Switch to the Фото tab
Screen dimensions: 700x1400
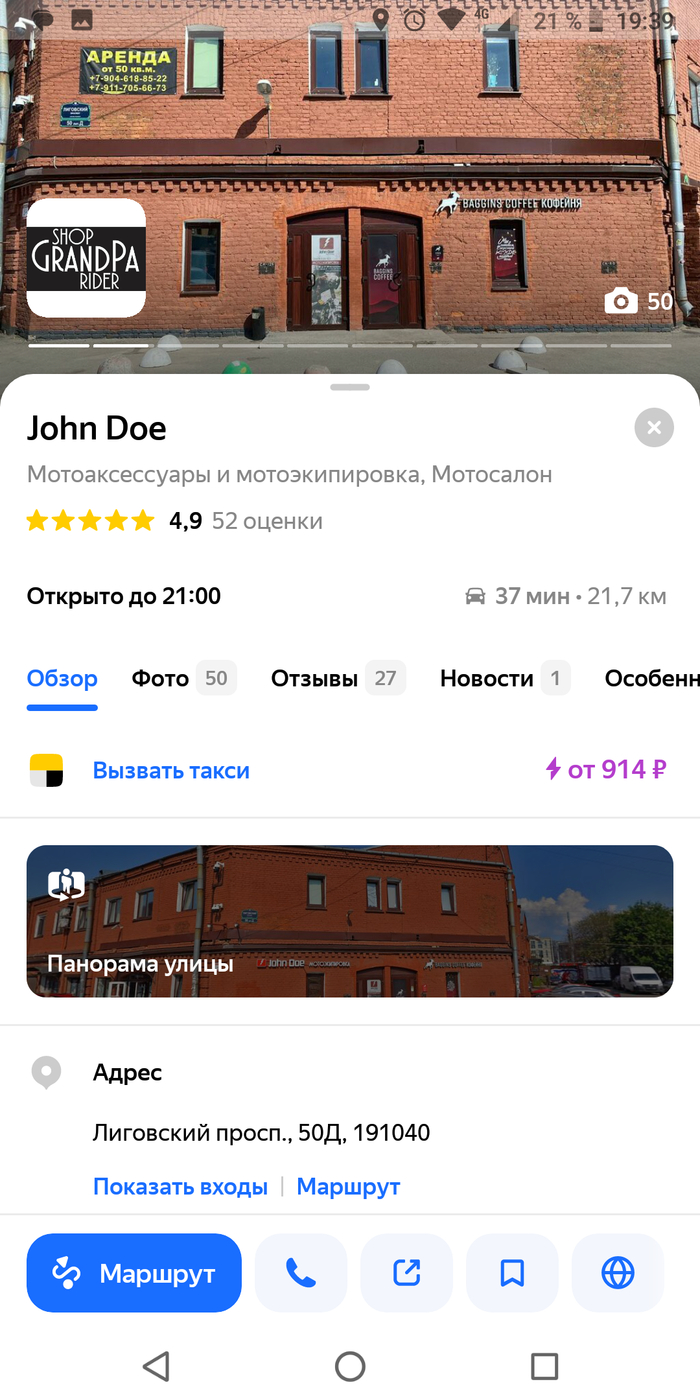point(180,679)
